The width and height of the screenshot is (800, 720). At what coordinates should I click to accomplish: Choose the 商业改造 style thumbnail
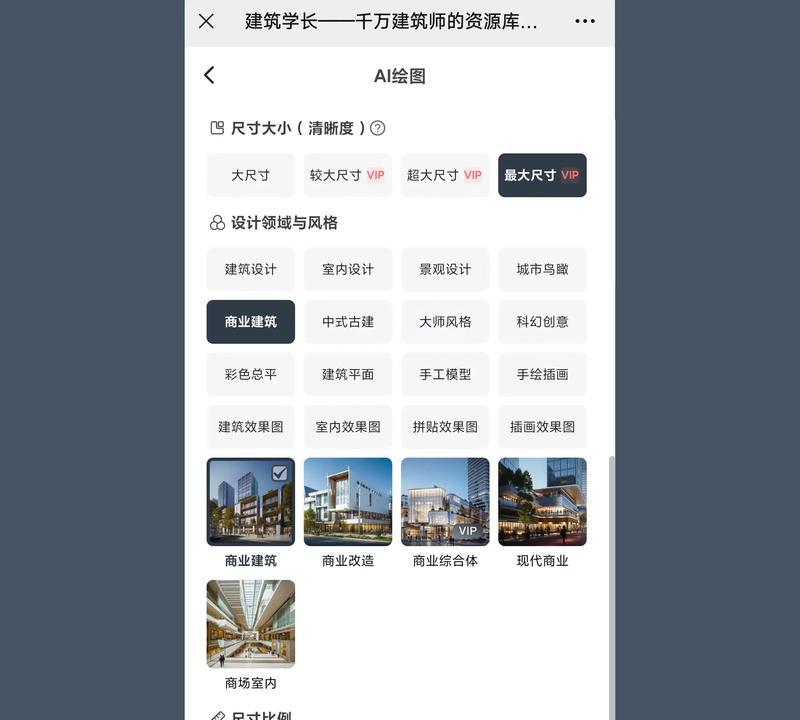click(347, 502)
